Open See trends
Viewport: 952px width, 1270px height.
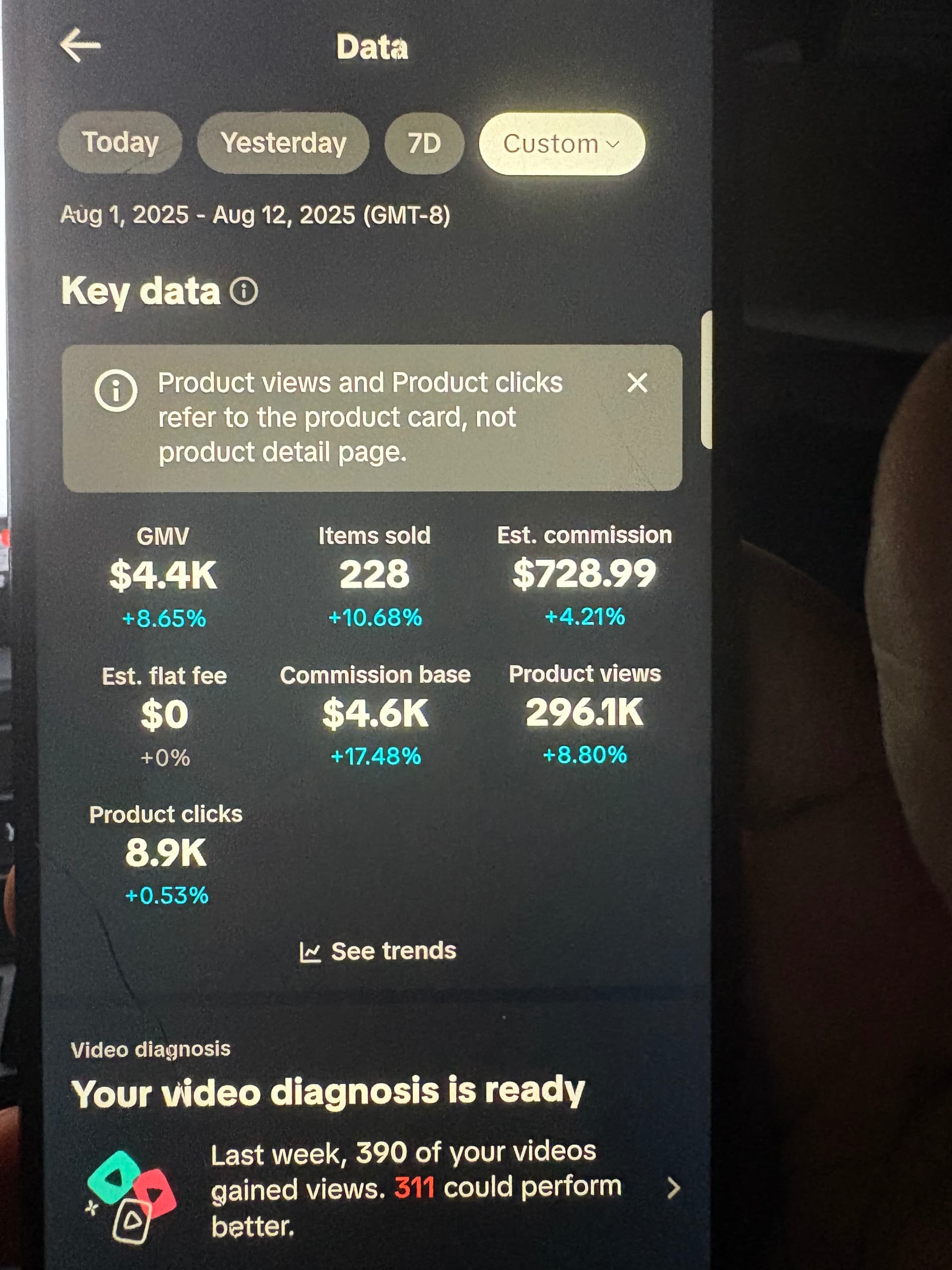click(x=378, y=952)
